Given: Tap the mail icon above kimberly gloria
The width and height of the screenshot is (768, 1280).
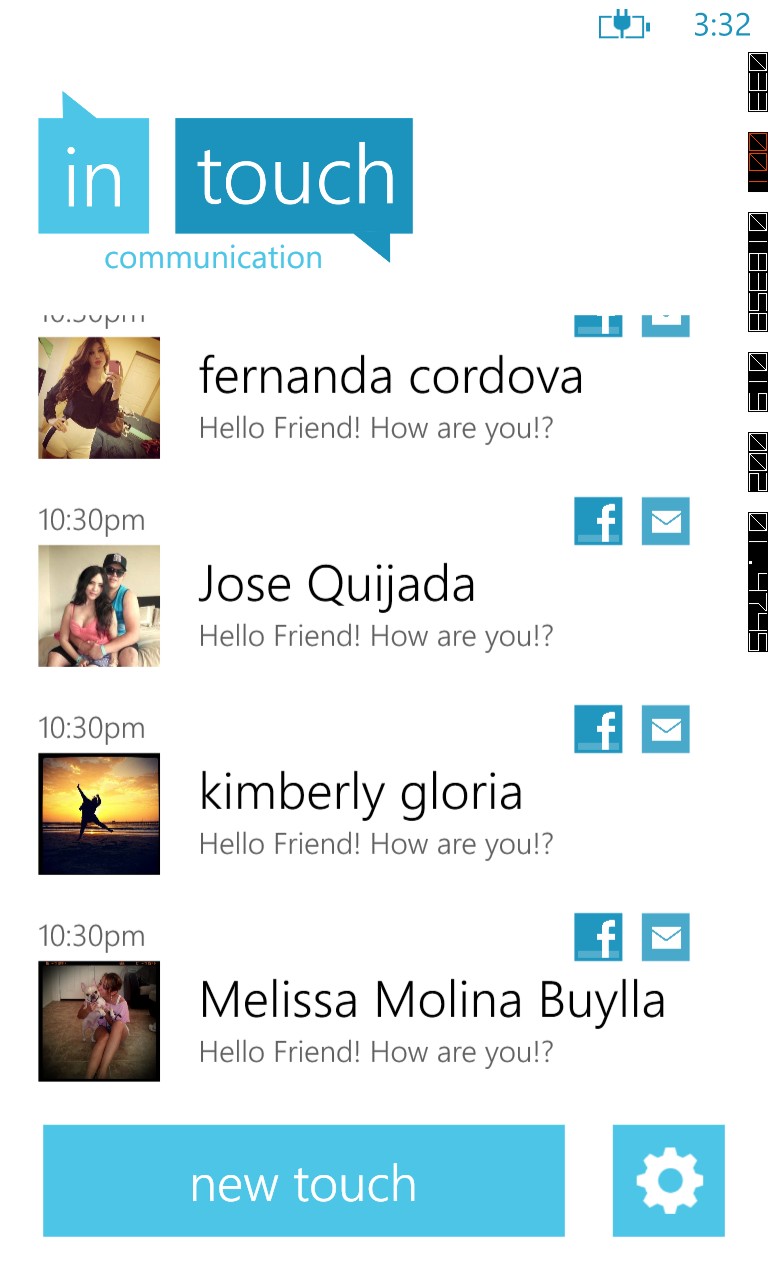Looking at the screenshot, I should pos(666,729).
